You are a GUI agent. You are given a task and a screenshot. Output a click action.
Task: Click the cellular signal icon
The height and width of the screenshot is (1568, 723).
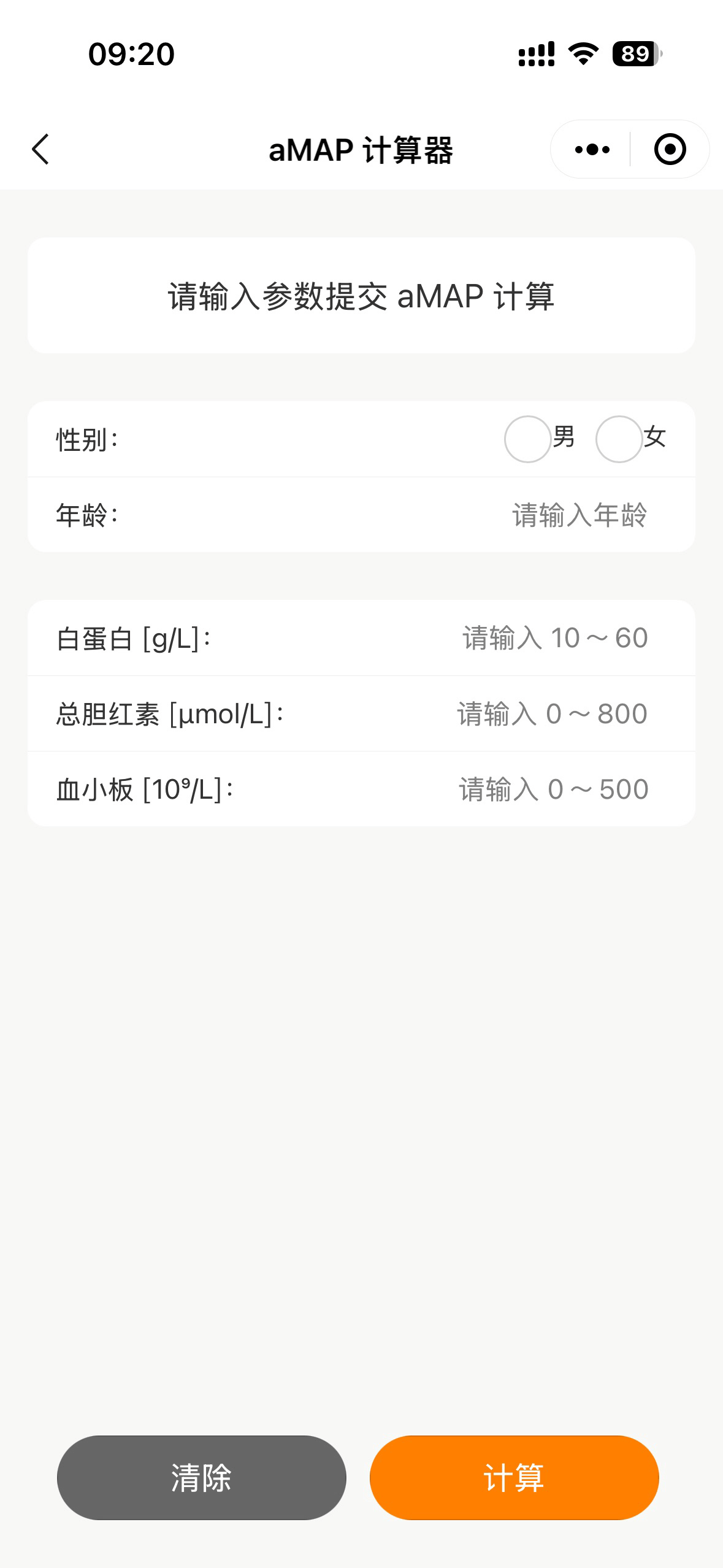click(536, 55)
